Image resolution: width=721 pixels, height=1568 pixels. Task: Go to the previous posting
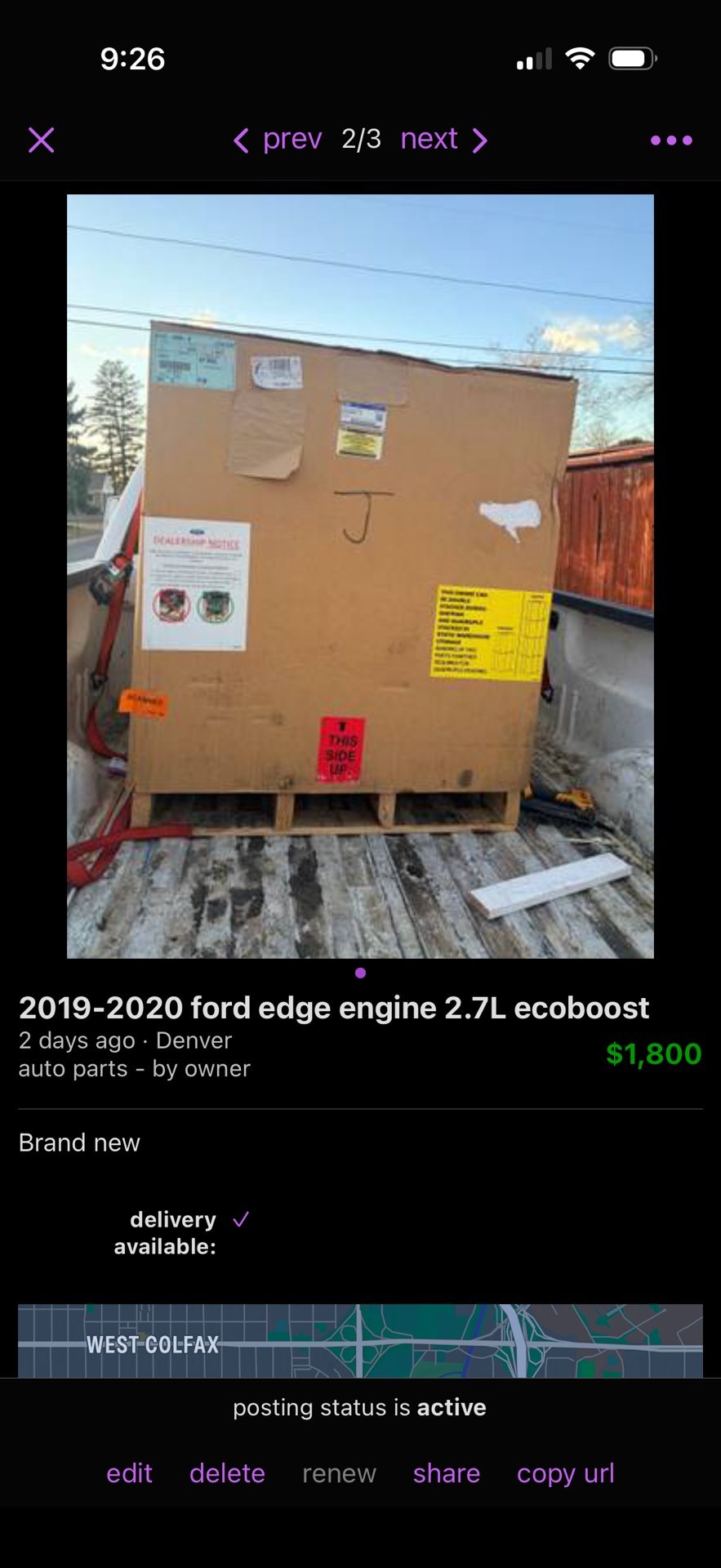[278, 140]
